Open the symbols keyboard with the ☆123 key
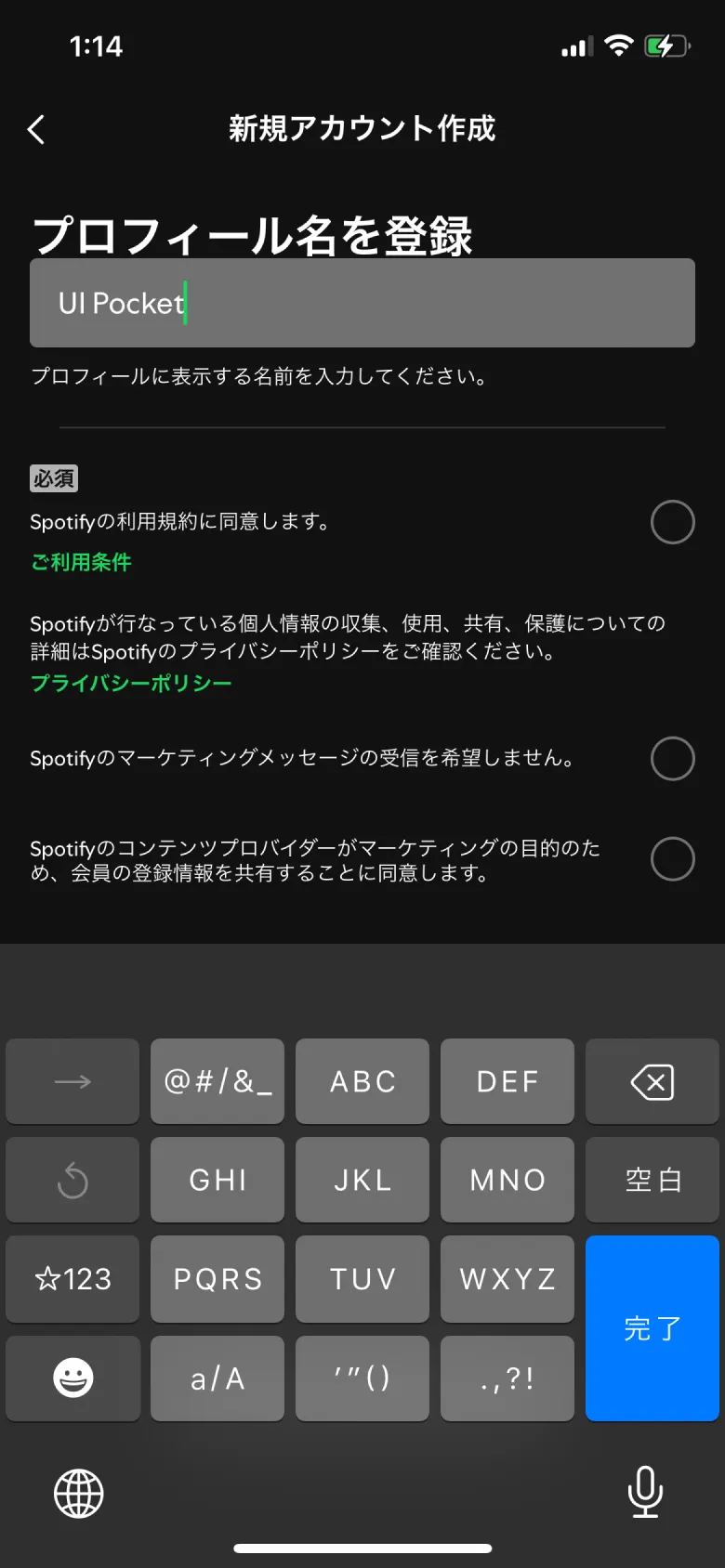 pos(72,1279)
